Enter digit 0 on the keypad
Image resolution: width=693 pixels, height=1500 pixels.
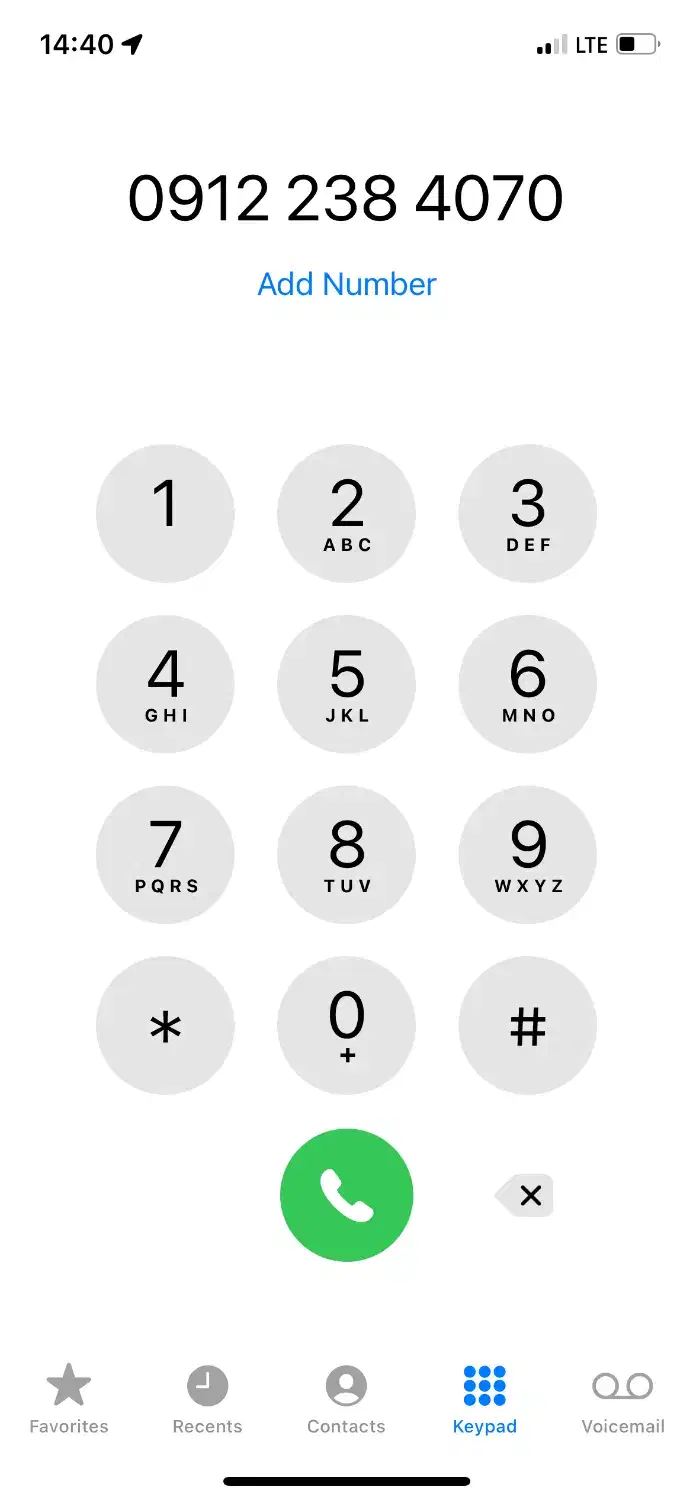pos(346,1026)
